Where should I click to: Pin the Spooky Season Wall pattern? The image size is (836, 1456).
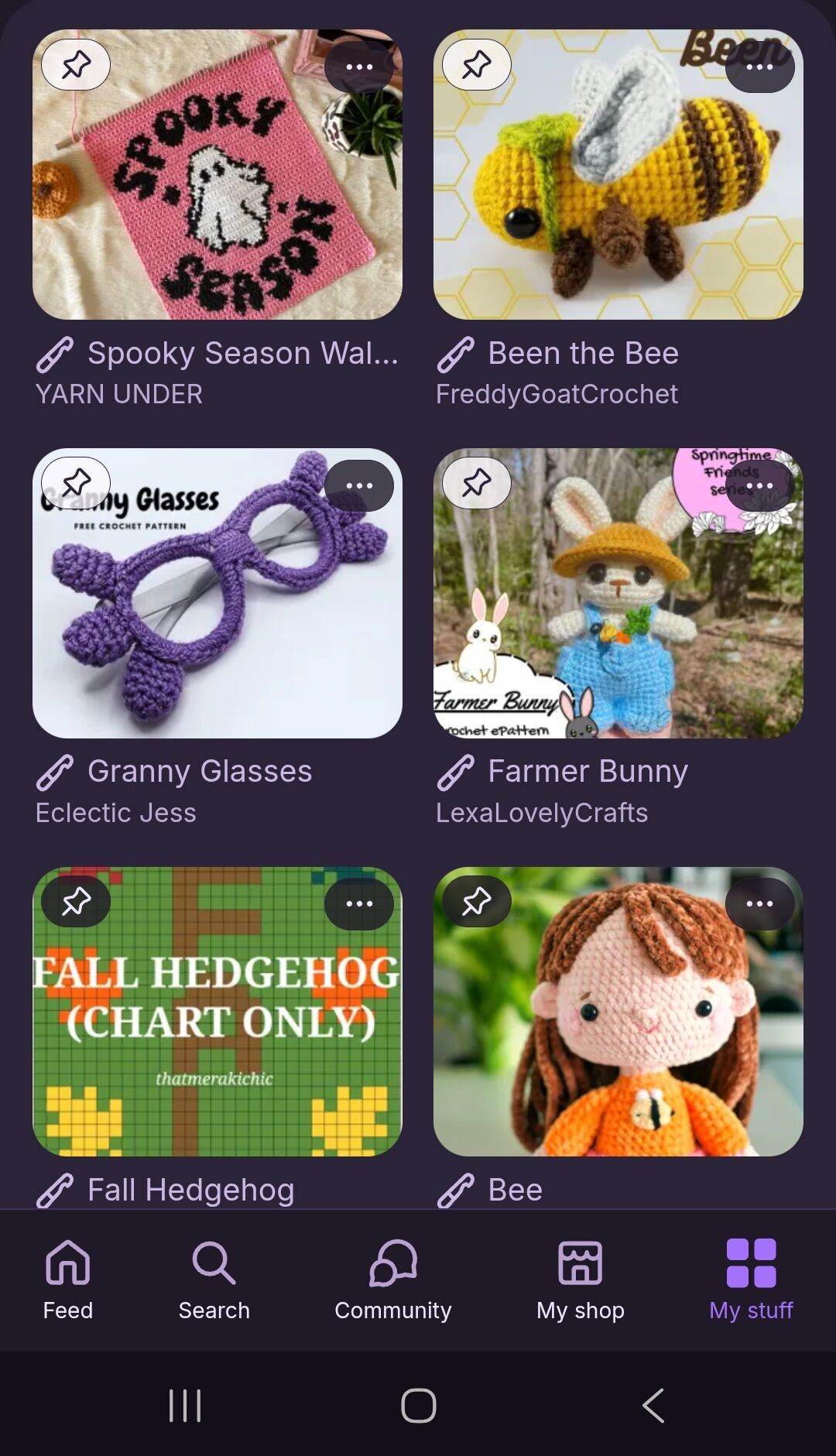(x=76, y=65)
